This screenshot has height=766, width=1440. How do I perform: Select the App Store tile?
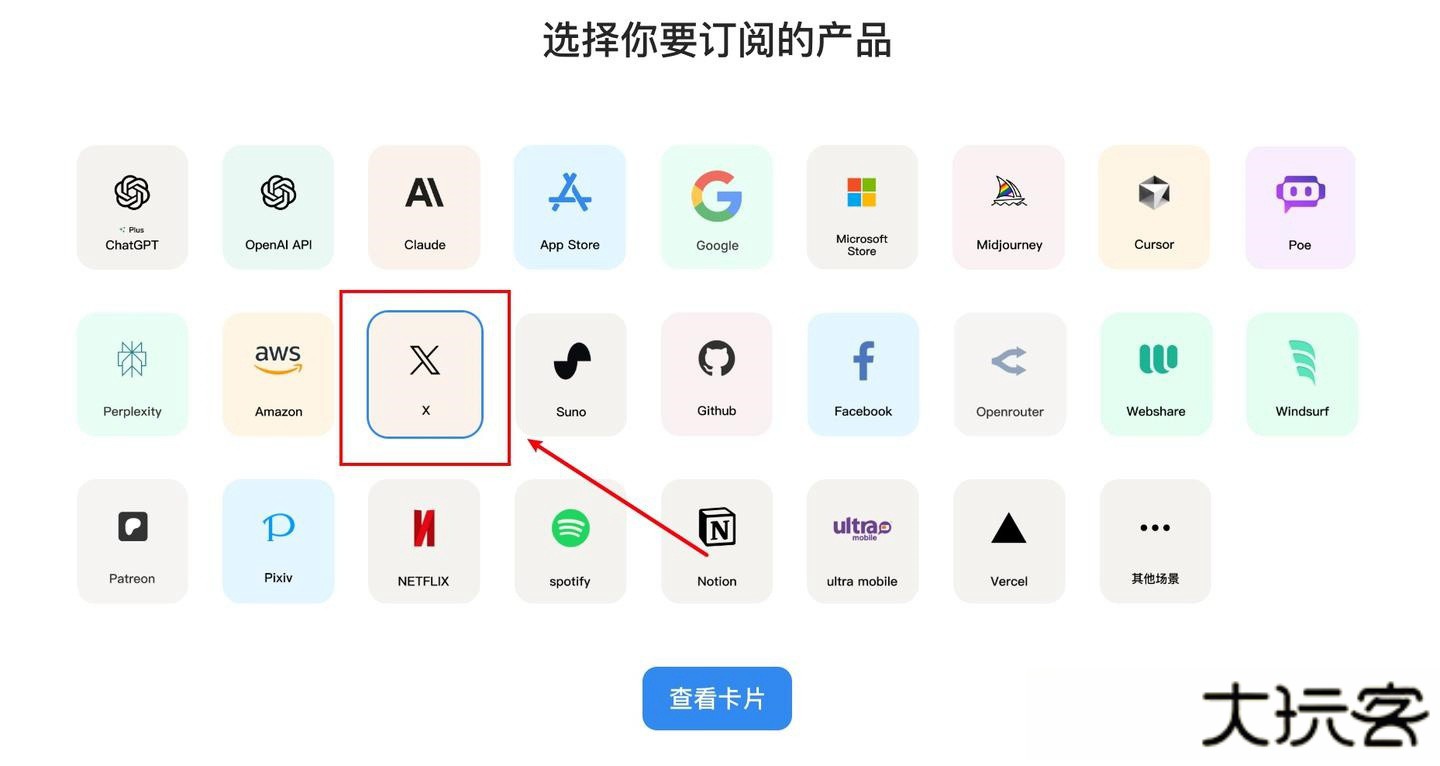pyautogui.click(x=570, y=207)
